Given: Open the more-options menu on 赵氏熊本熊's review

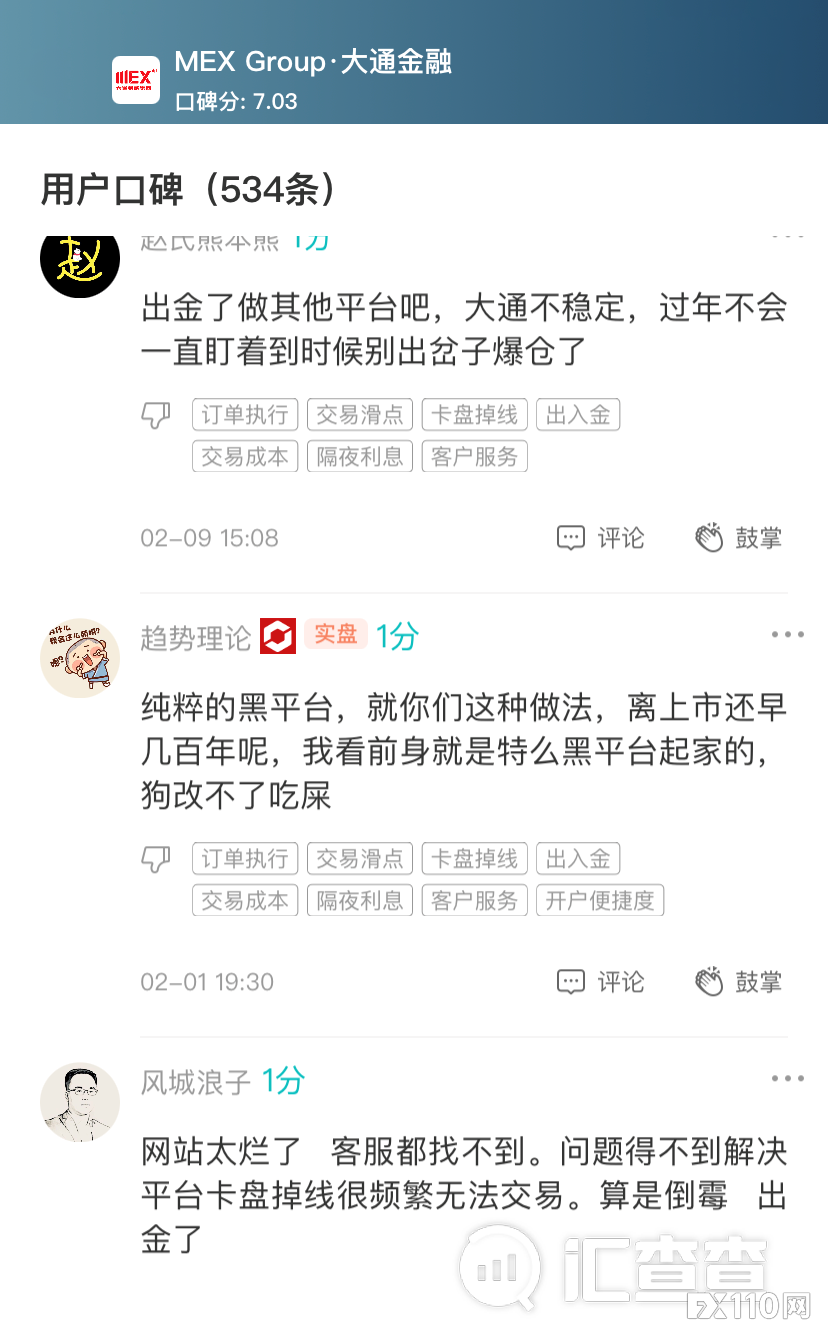Looking at the screenshot, I should pyautogui.click(x=788, y=234).
